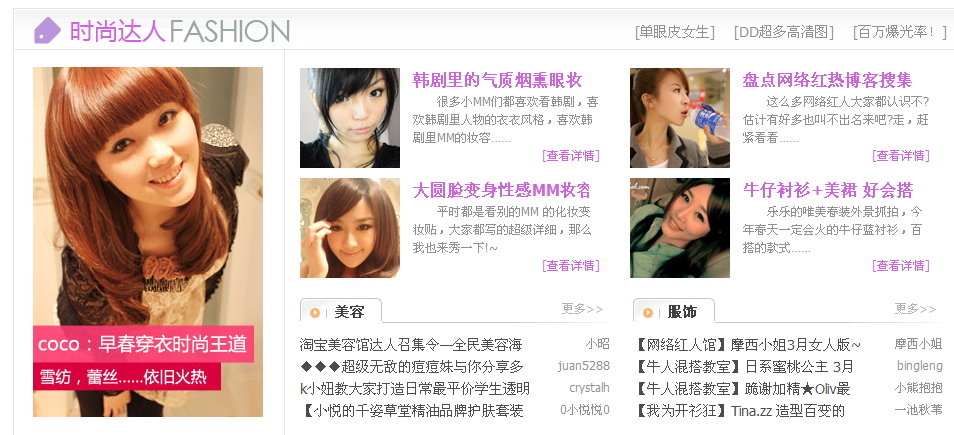Screen dimensions: 954x435
Task: Open the coco 早春穿衣时尚王道 feature image
Action: pos(148,240)
